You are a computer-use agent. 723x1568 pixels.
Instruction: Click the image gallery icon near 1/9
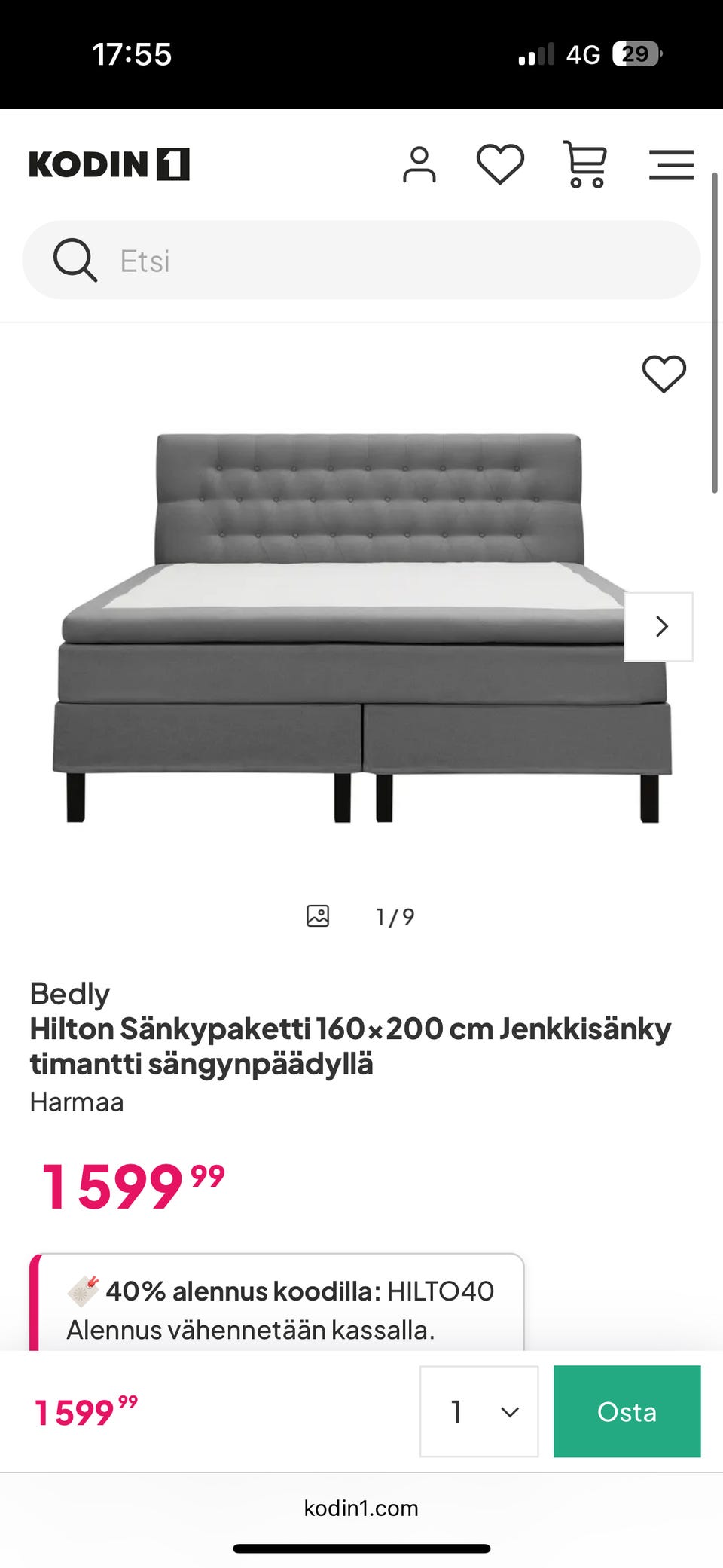pos(318,916)
